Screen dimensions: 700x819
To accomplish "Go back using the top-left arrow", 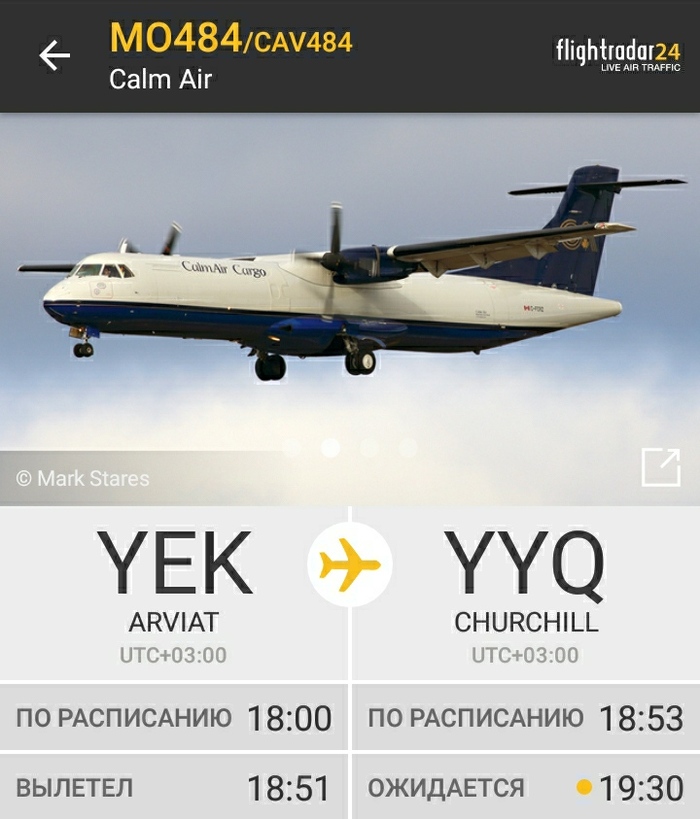I will point(55,56).
